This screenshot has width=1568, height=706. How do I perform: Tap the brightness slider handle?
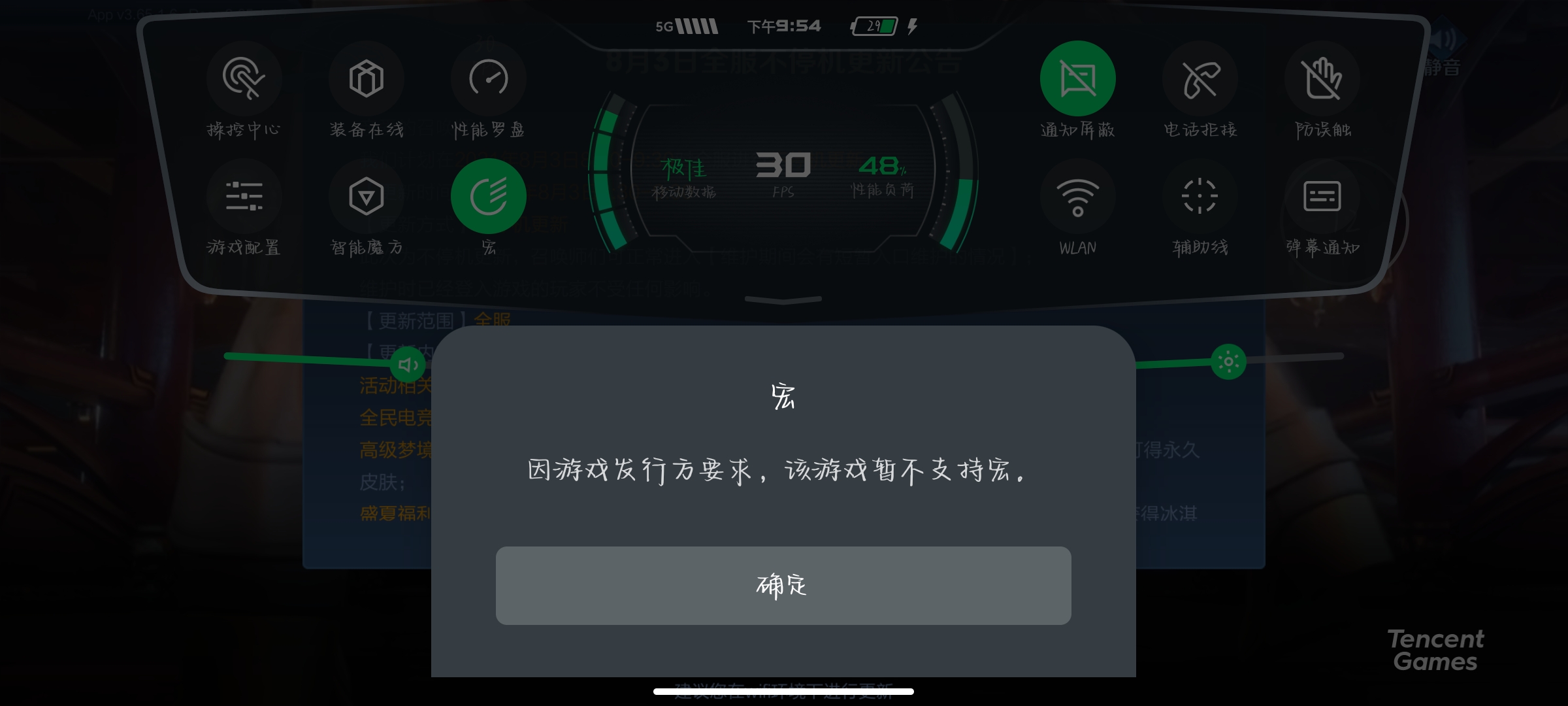[1228, 361]
